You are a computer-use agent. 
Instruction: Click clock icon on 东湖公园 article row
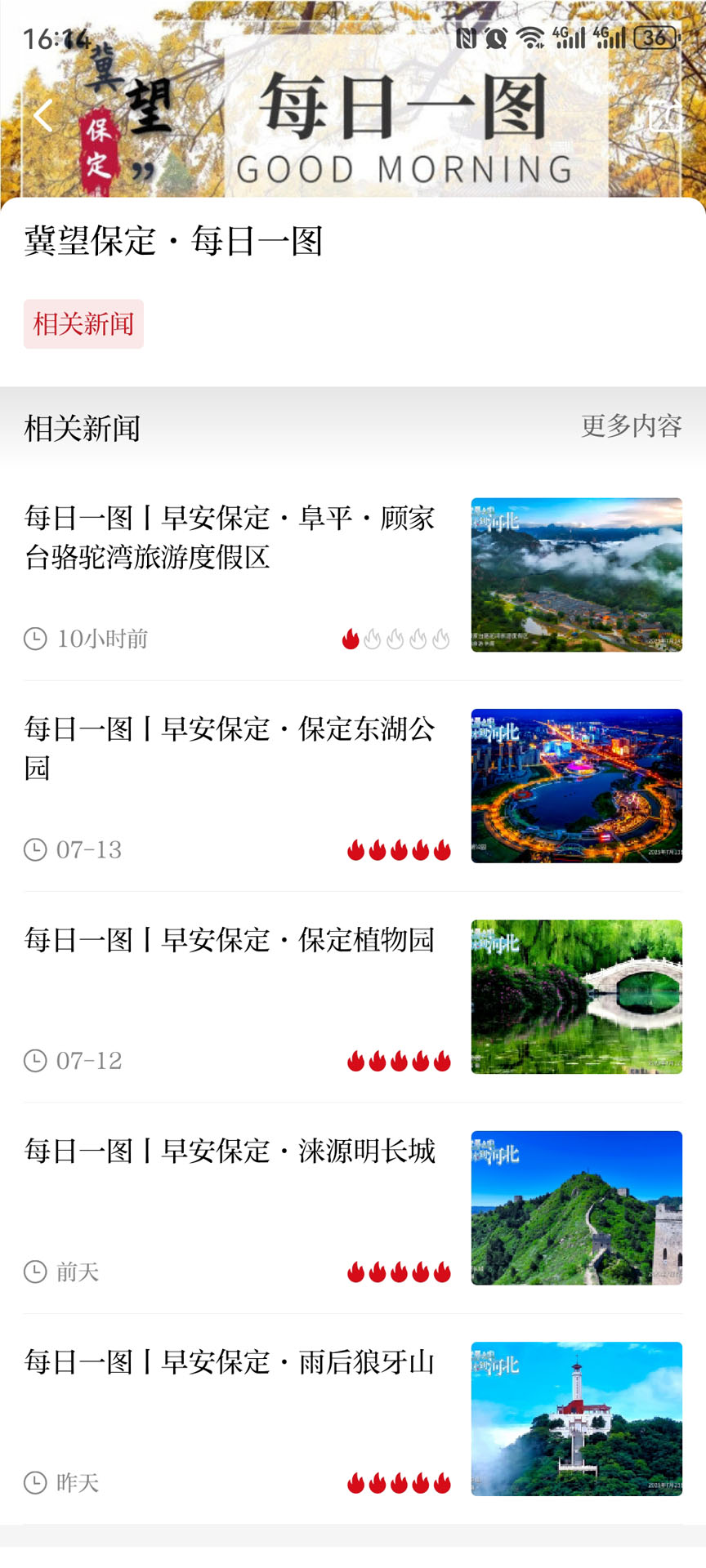34,849
